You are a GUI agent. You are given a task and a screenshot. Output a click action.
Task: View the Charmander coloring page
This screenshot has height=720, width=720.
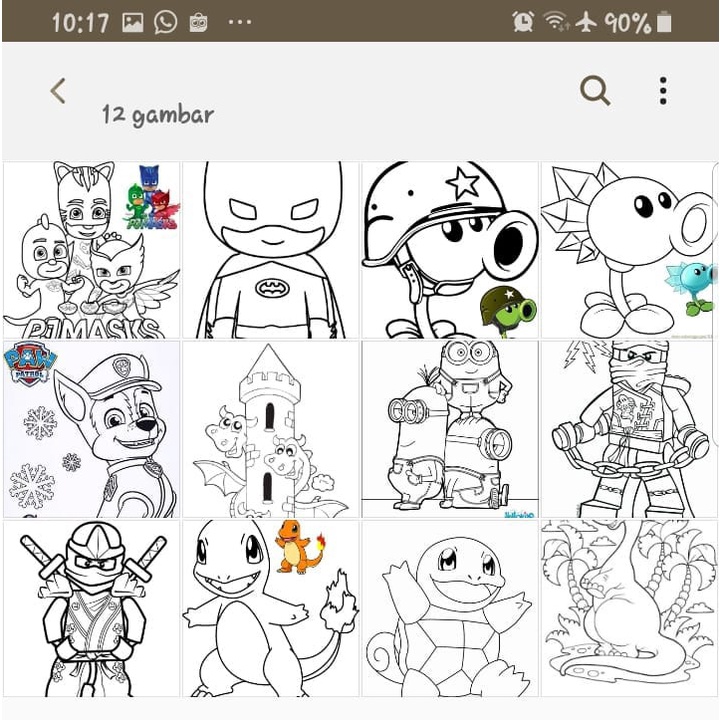point(270,607)
